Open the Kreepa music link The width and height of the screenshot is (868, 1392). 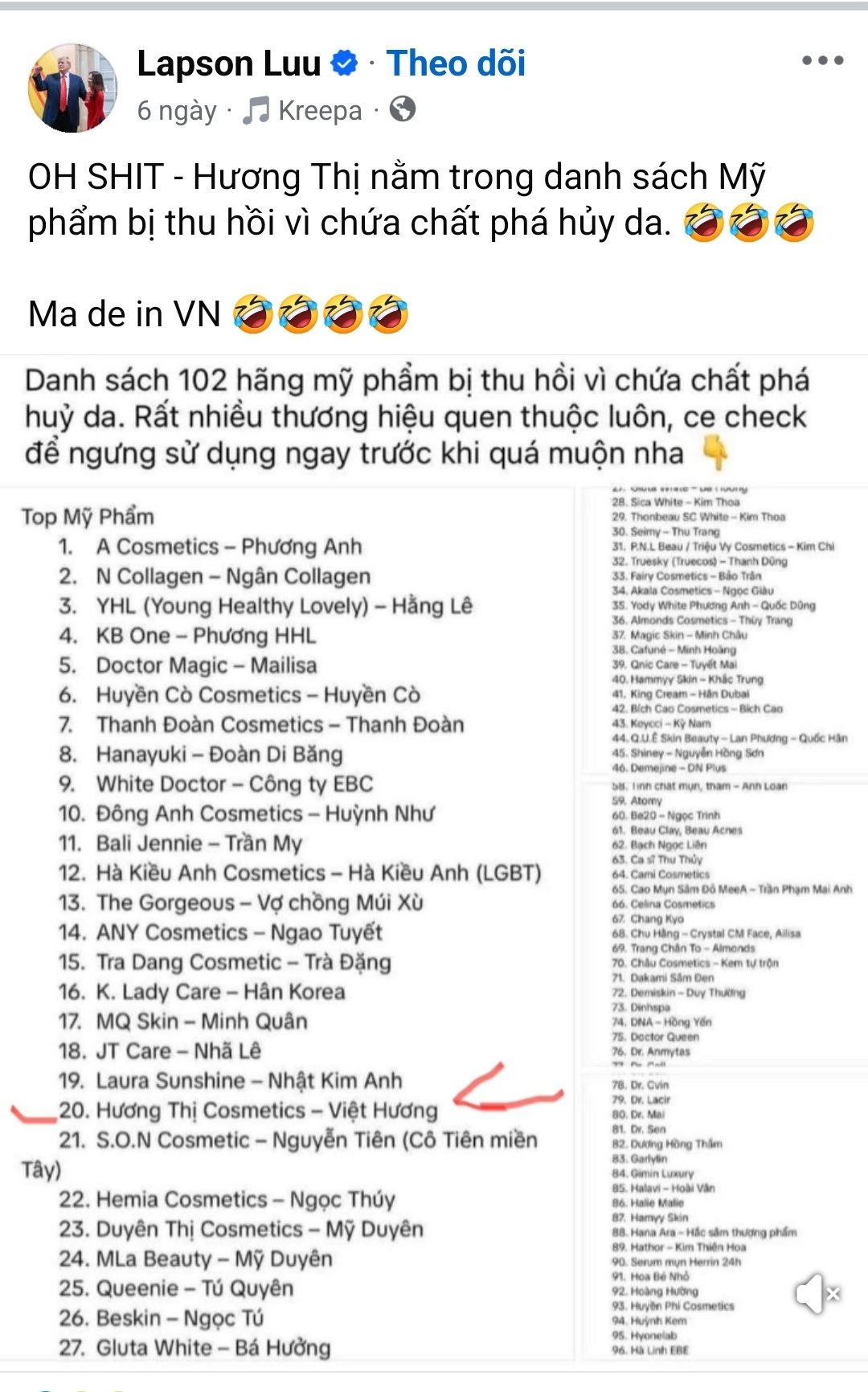click(319, 110)
